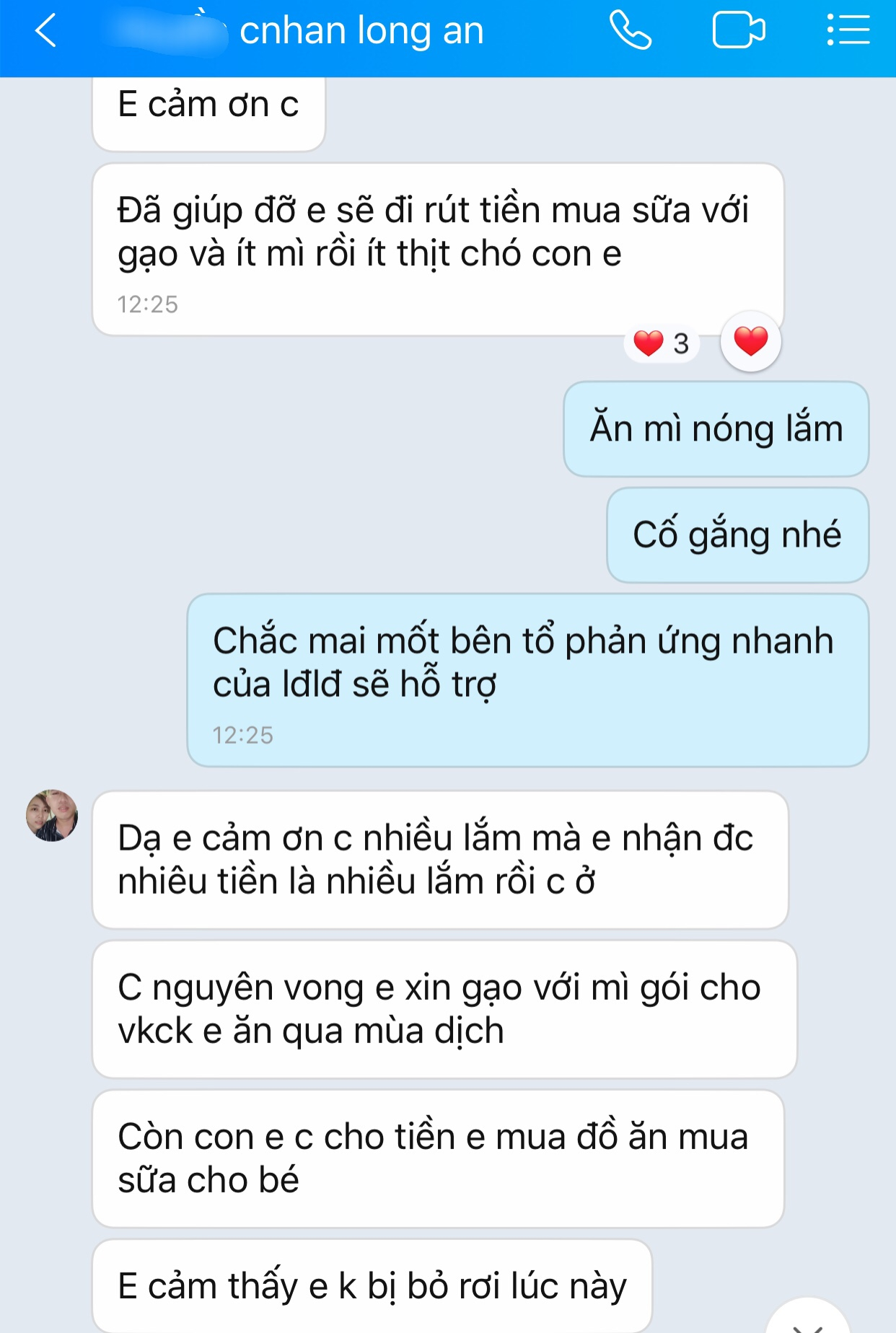The width and height of the screenshot is (896, 1333).
Task: Select the message "Ăn mì nóng lắm"
Action: point(716,429)
